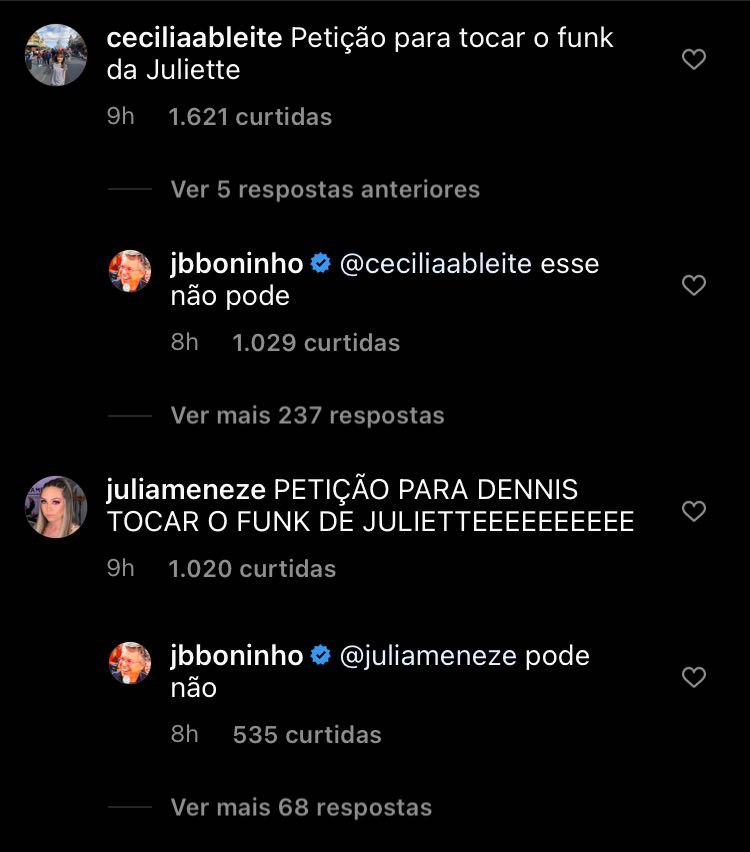Image resolution: width=750 pixels, height=852 pixels.
Task: Open the @ceciliaableite mention in jbboninho's reply
Action: point(436,265)
